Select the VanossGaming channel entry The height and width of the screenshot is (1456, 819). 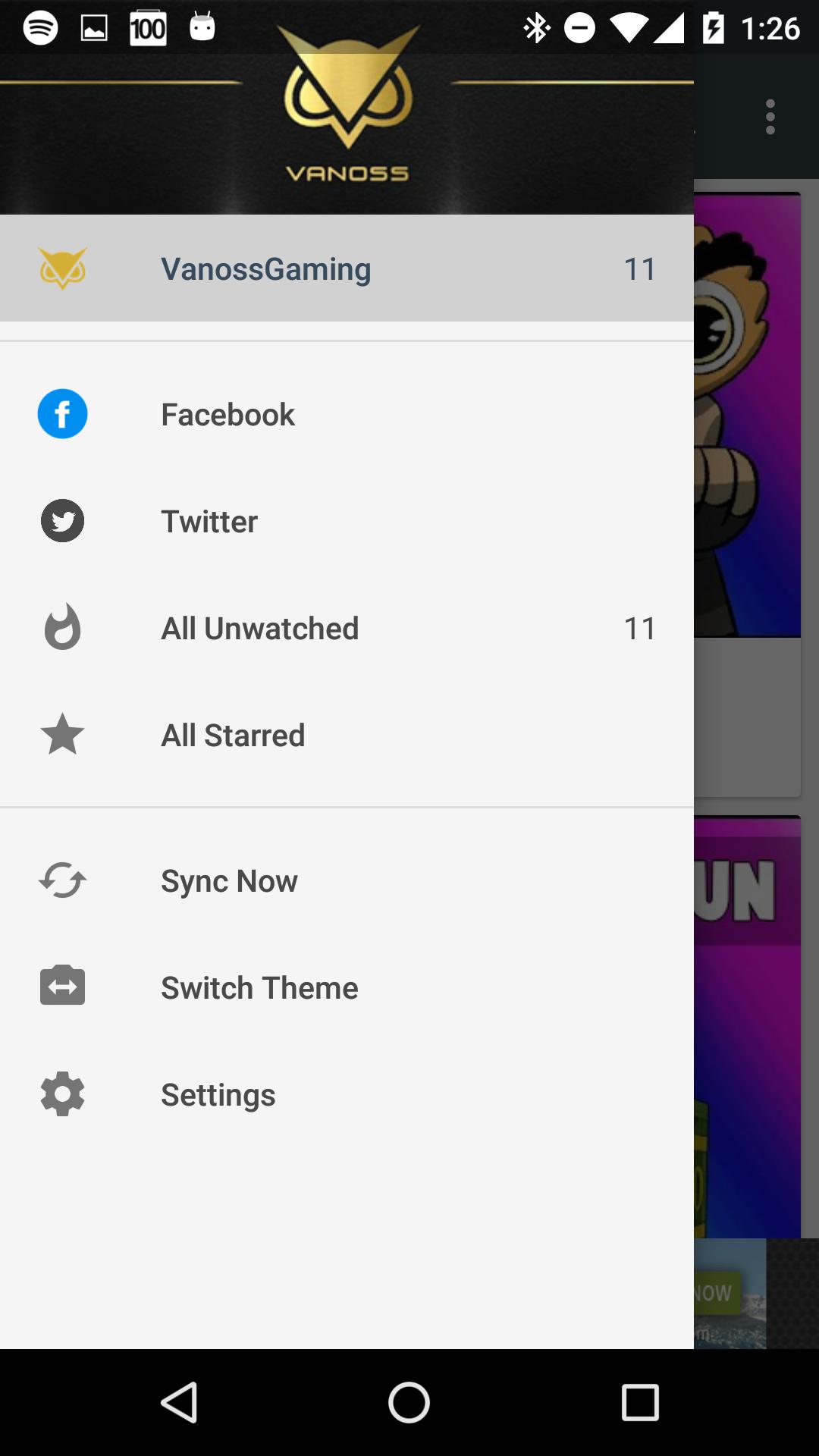point(267,268)
